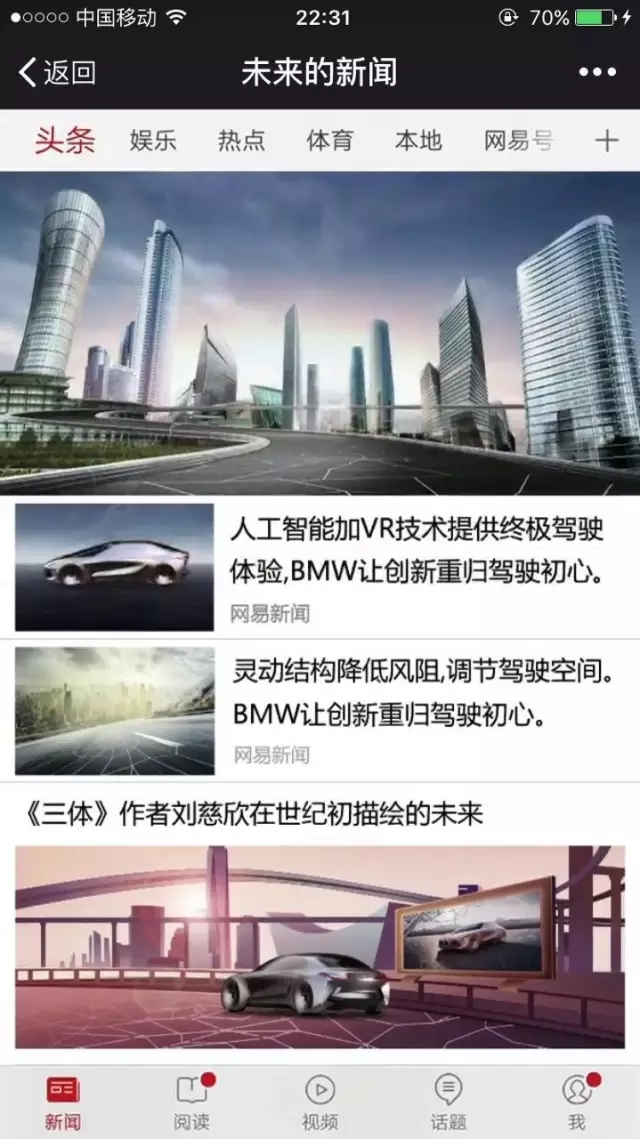Image resolution: width=640 pixels, height=1139 pixels.
Task: Open the 本地 news tab
Action: pos(418,141)
